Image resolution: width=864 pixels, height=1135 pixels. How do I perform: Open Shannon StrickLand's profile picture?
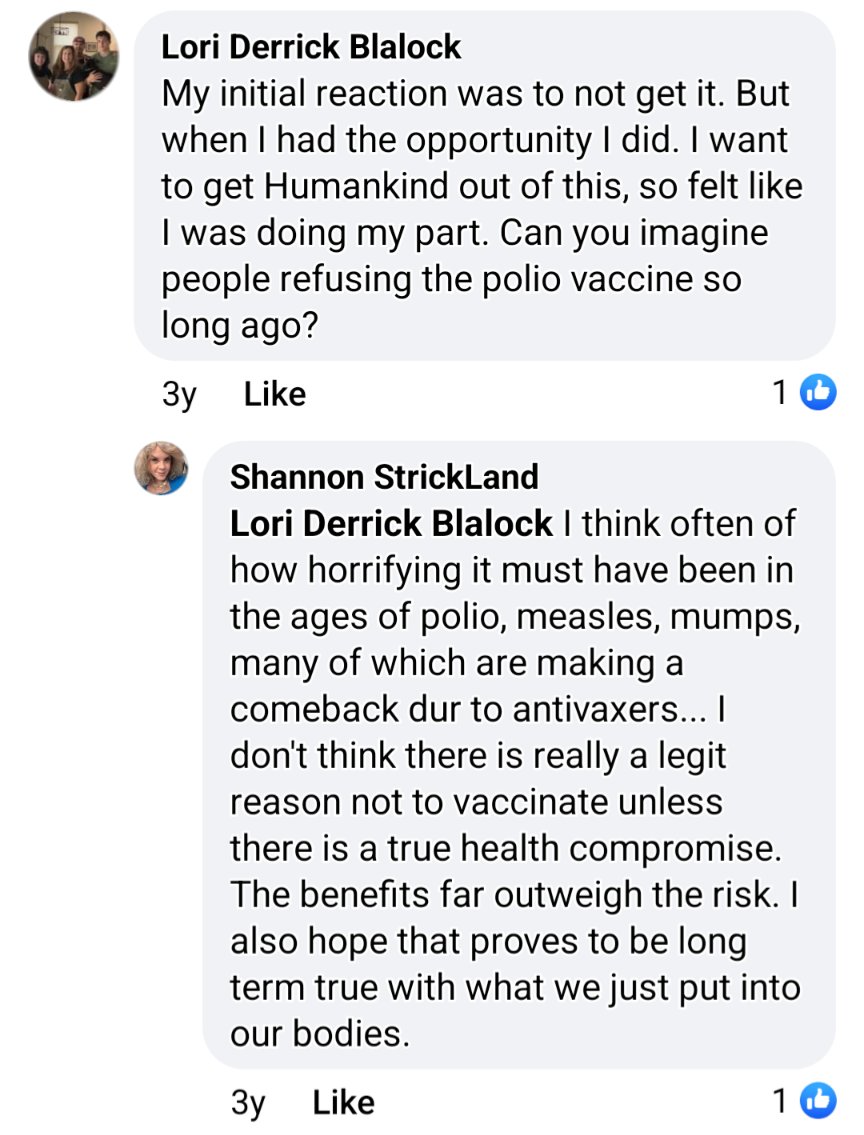[161, 468]
